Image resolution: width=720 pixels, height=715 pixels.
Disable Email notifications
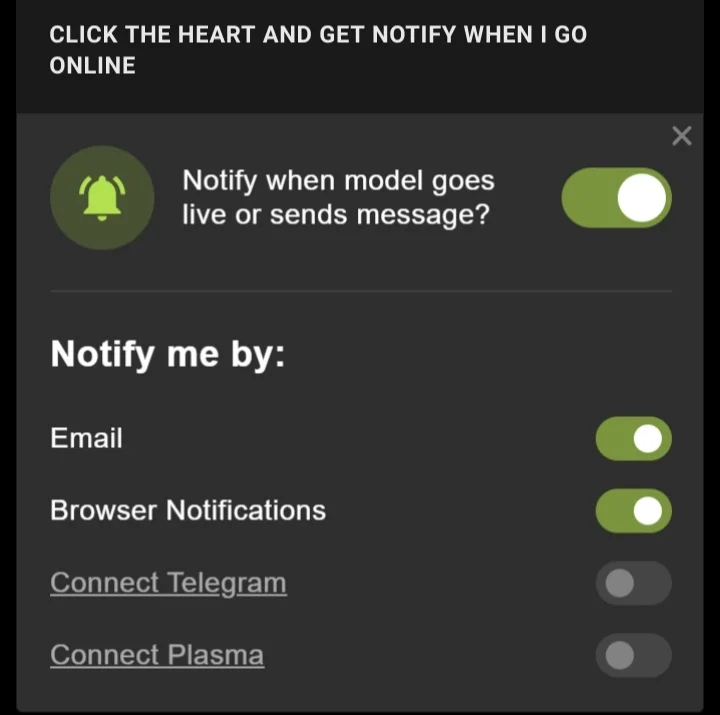point(633,439)
